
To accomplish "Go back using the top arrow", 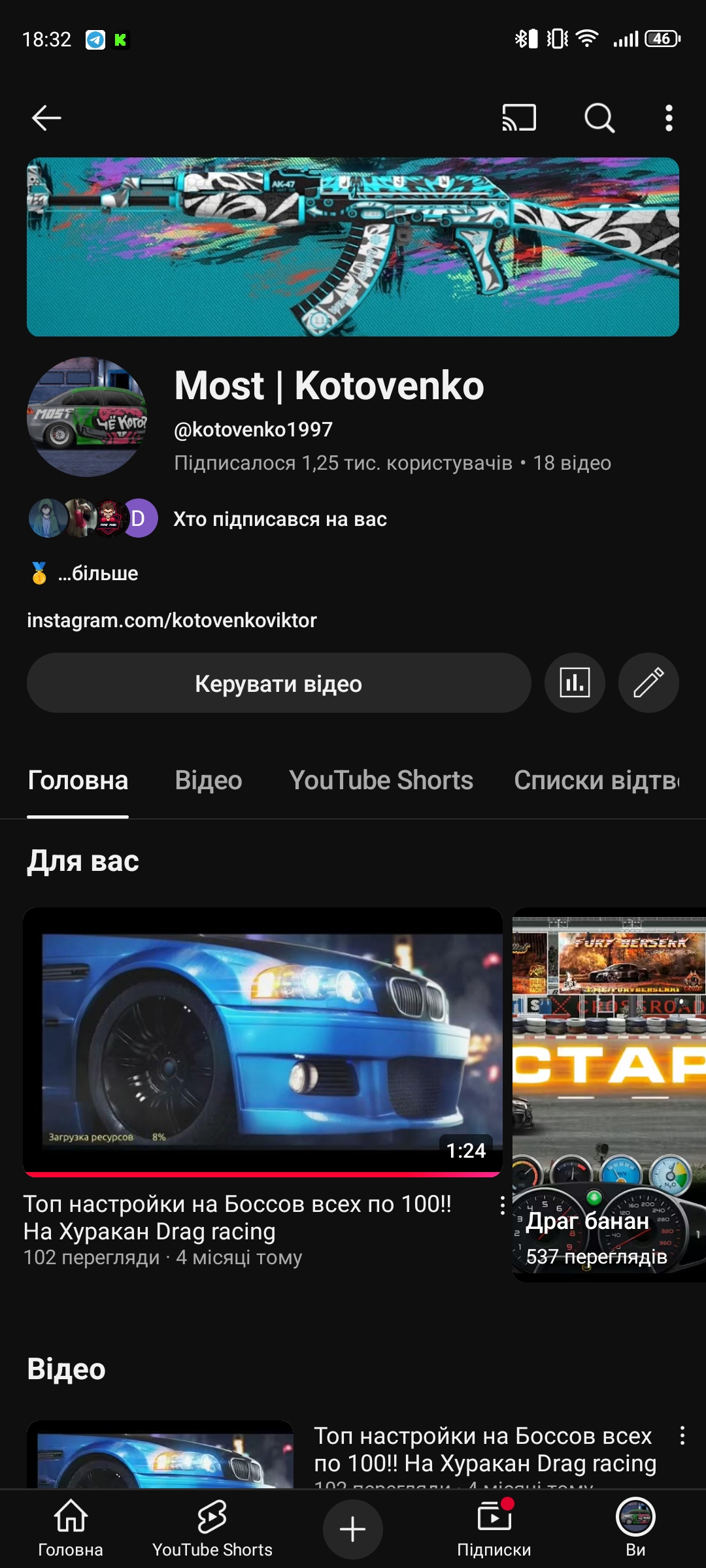I will pyautogui.click(x=46, y=118).
